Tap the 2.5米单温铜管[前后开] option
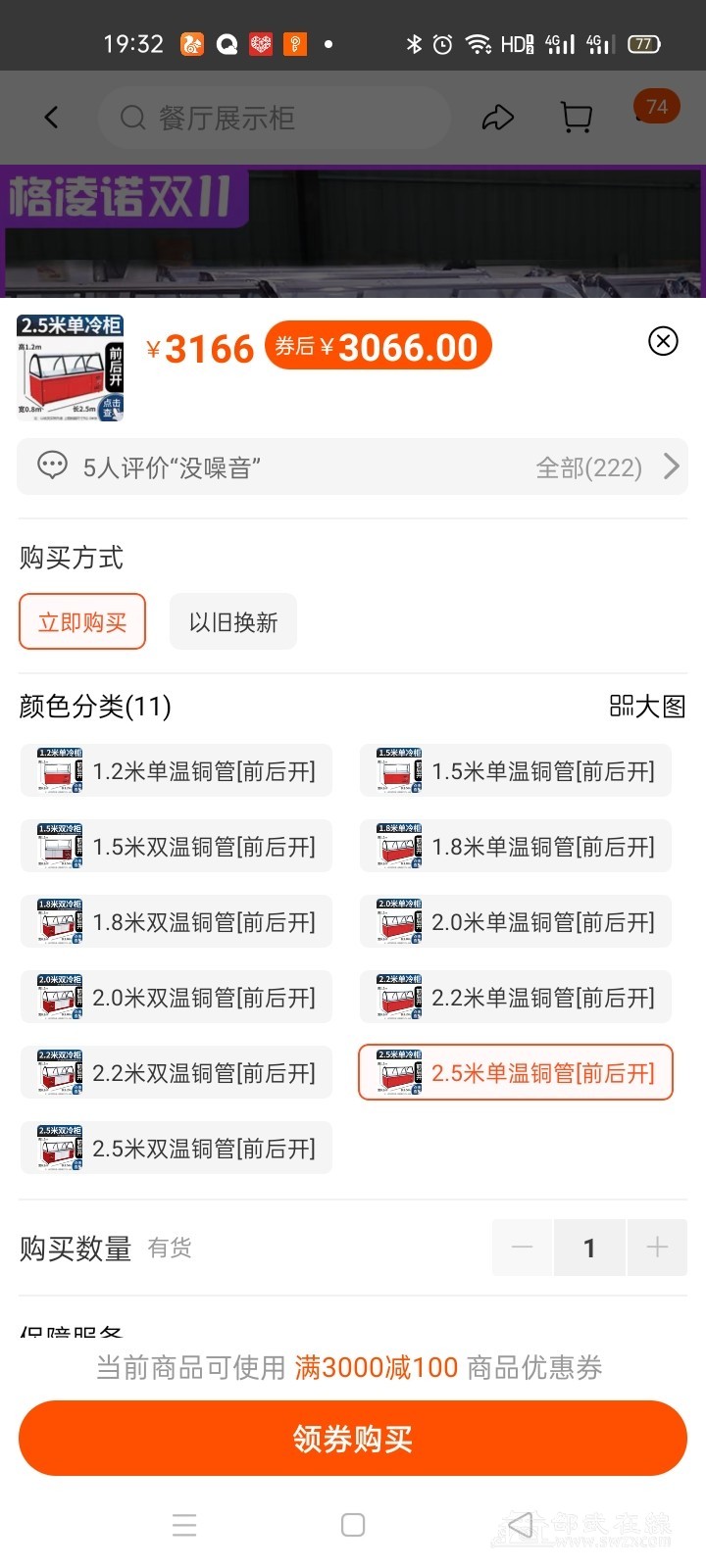706x1568 pixels. [x=516, y=1073]
